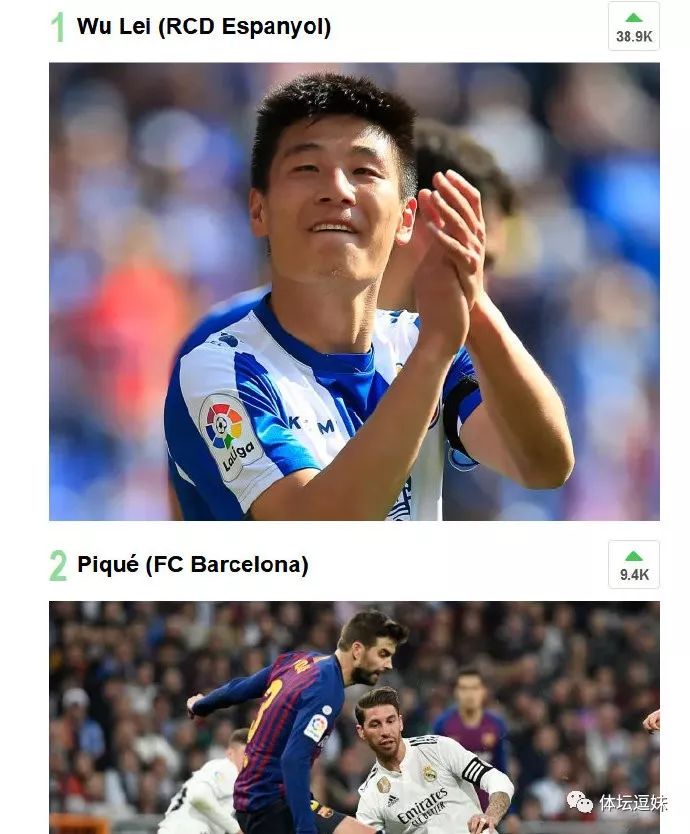Upvote Piqué (FC Barcelona)
This screenshot has width=690, height=834.
(633, 564)
